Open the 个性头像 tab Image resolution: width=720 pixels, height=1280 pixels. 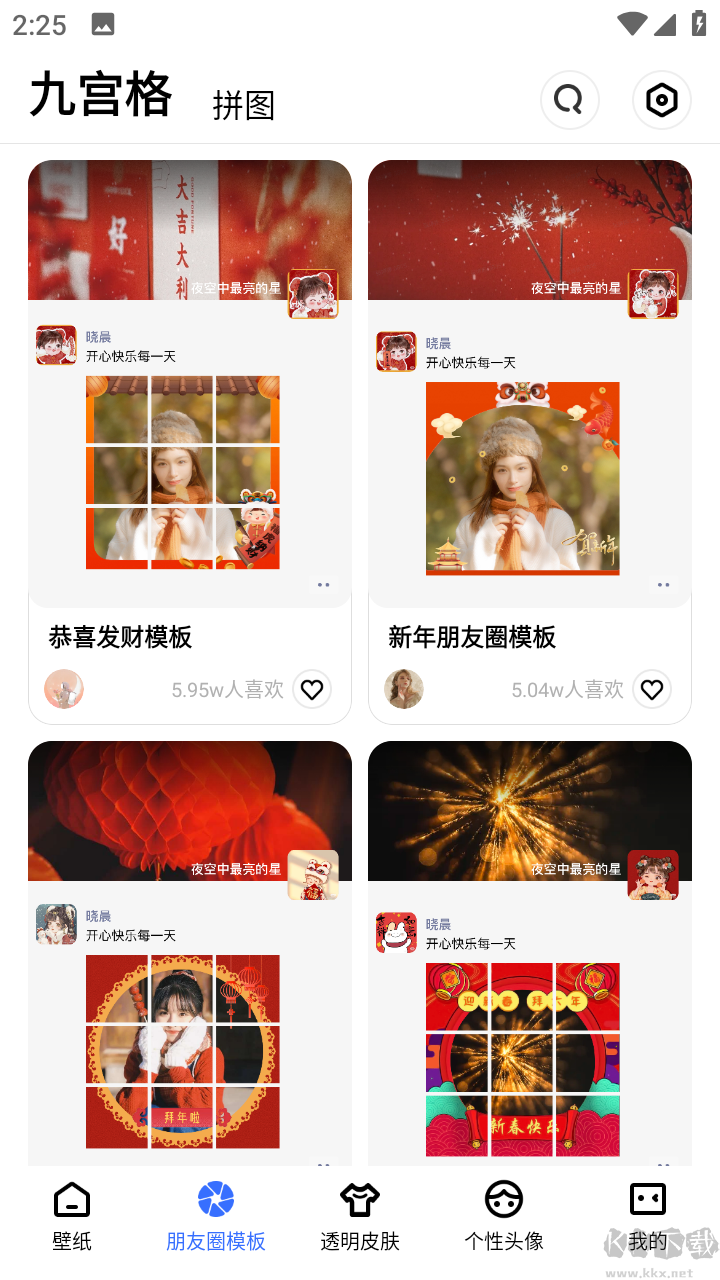point(504,1216)
